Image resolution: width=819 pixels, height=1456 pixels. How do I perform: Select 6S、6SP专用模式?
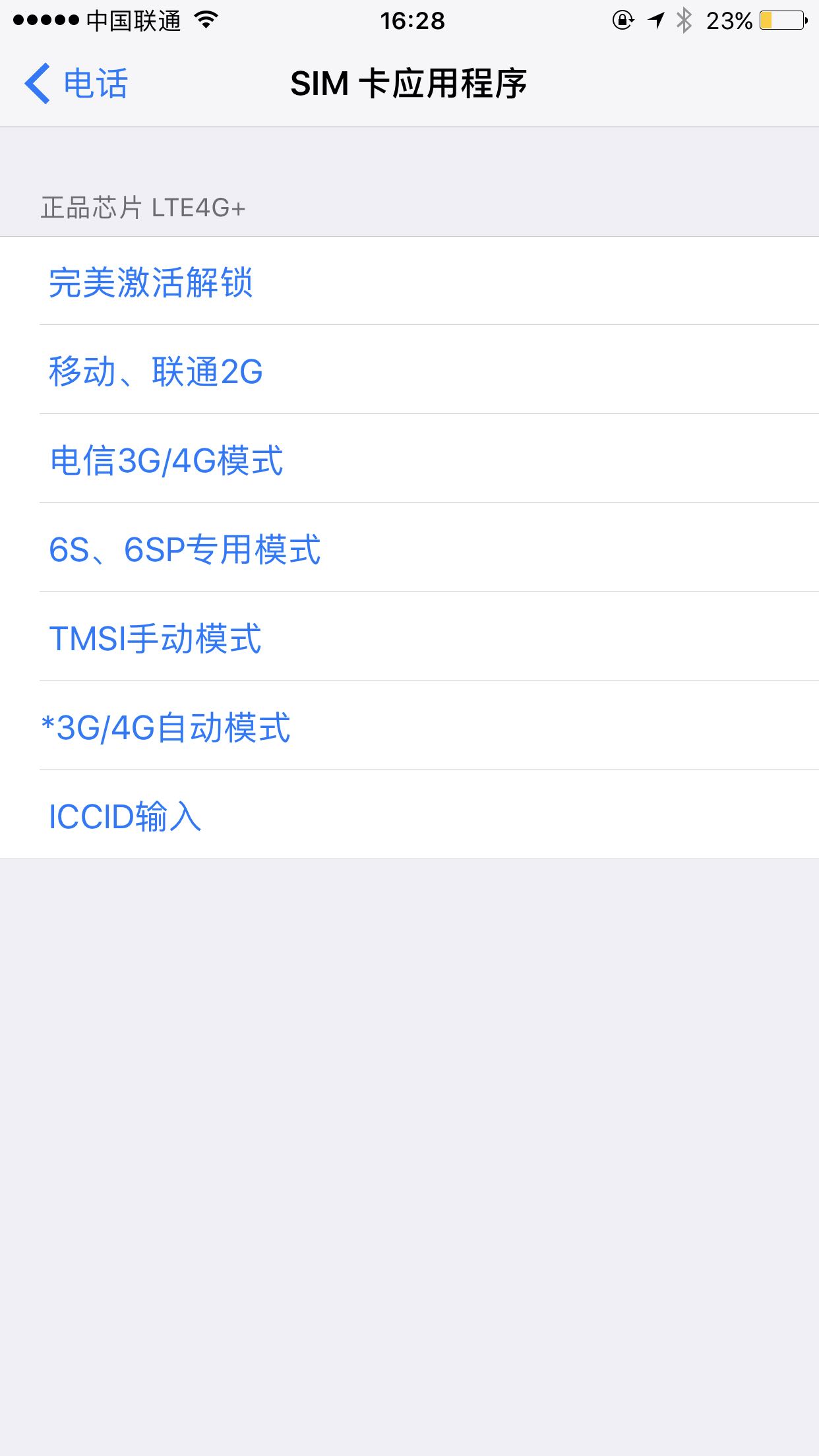click(x=185, y=549)
